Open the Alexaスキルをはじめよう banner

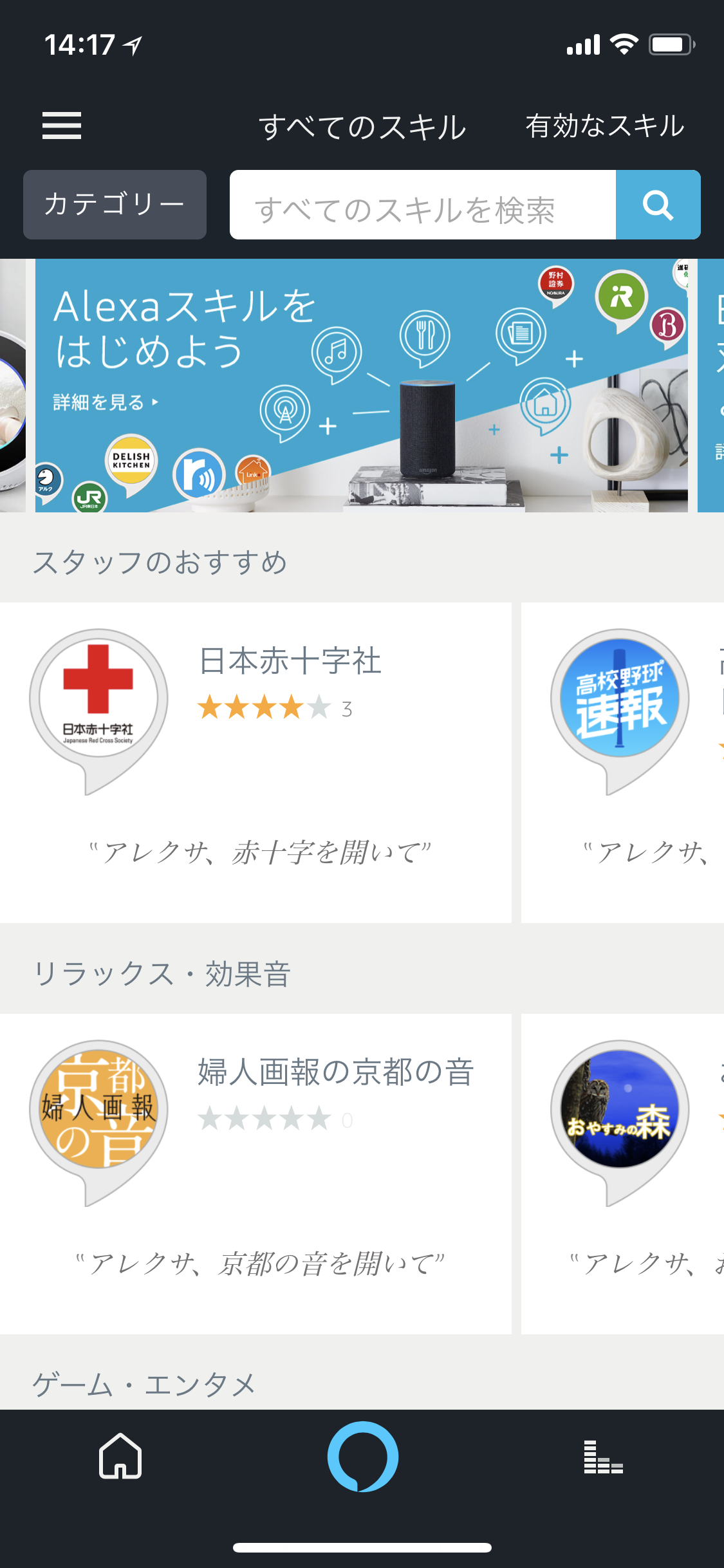pos(360,385)
